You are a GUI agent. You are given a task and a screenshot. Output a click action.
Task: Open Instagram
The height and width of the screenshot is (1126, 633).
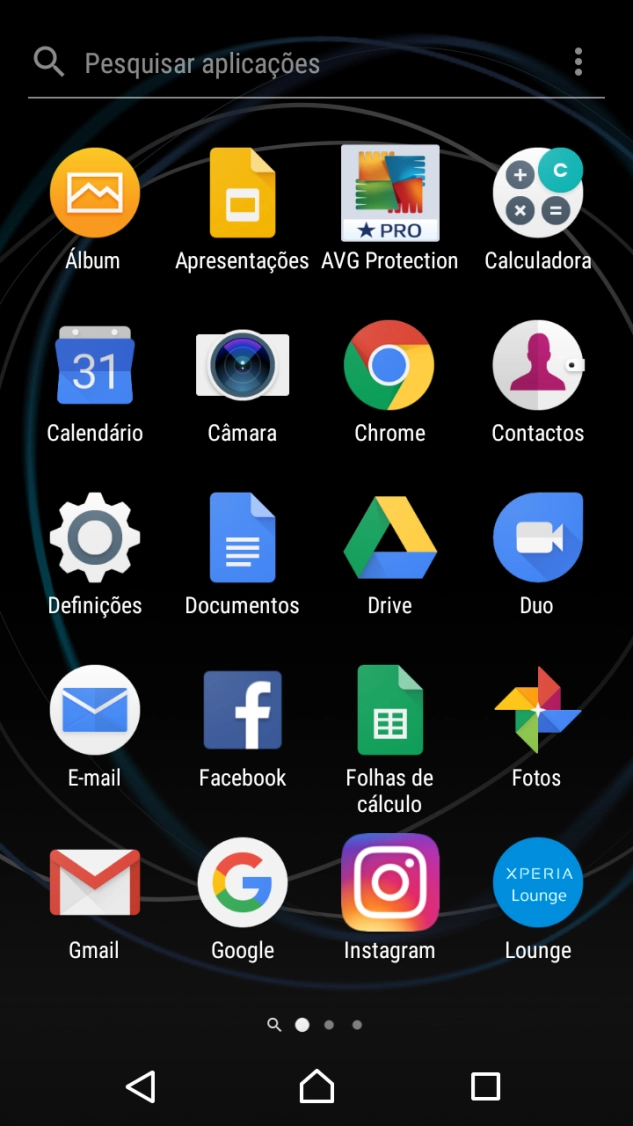tap(390, 883)
